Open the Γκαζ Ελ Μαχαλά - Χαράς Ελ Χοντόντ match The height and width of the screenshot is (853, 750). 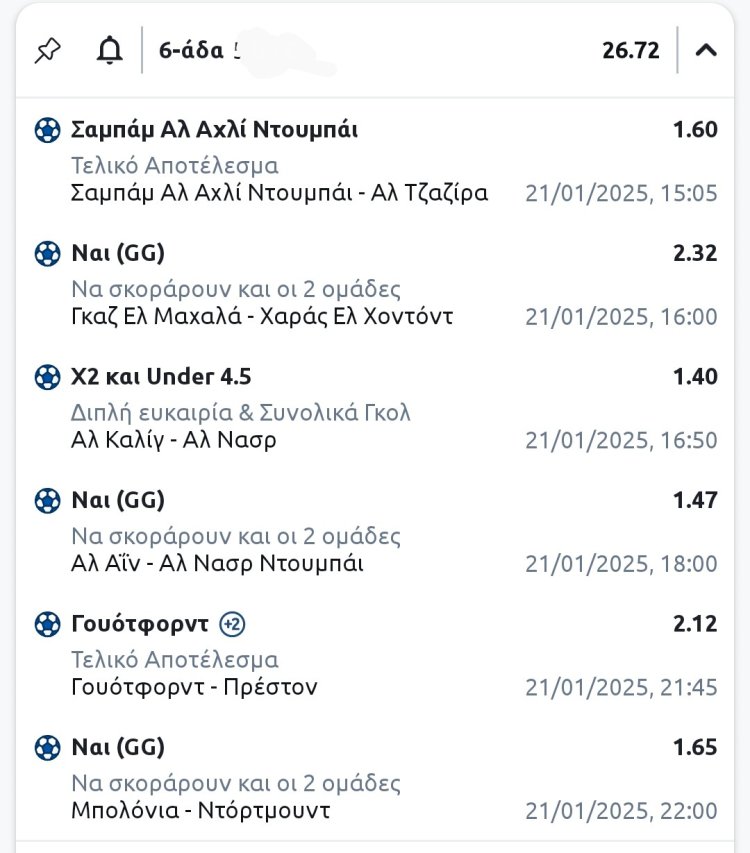[x=262, y=317]
